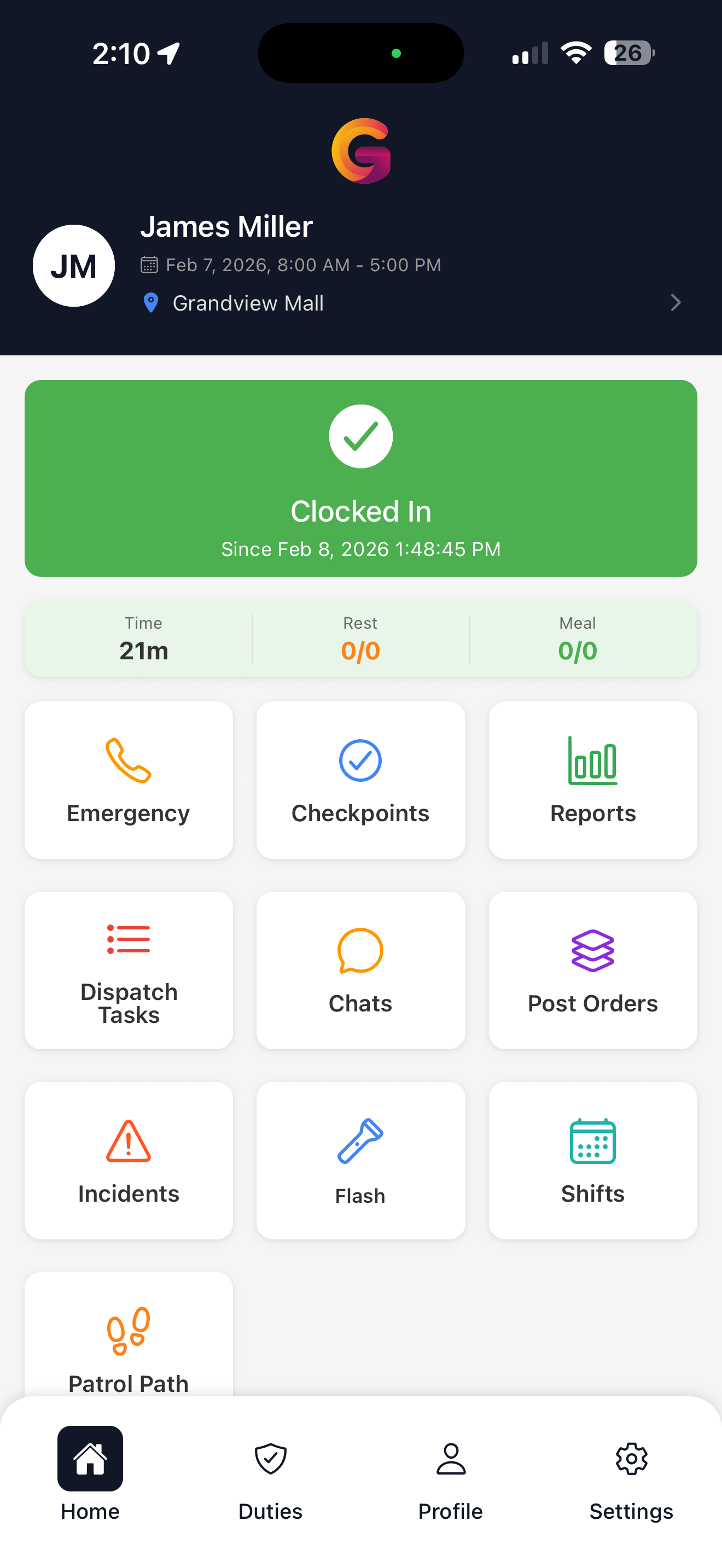Open the Shifts calendar

pyautogui.click(x=592, y=1160)
